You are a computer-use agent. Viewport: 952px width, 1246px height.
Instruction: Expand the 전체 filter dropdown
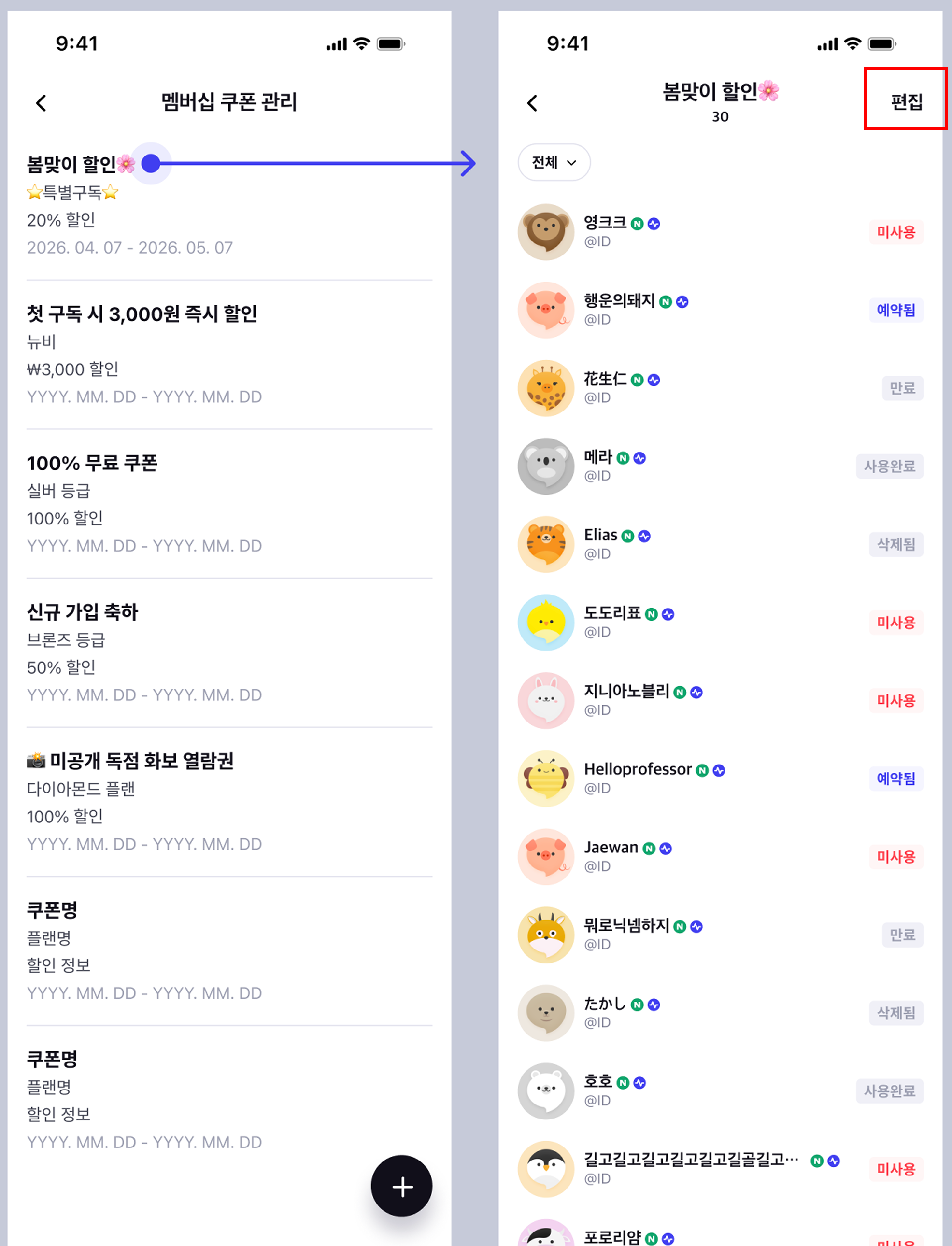tap(554, 163)
